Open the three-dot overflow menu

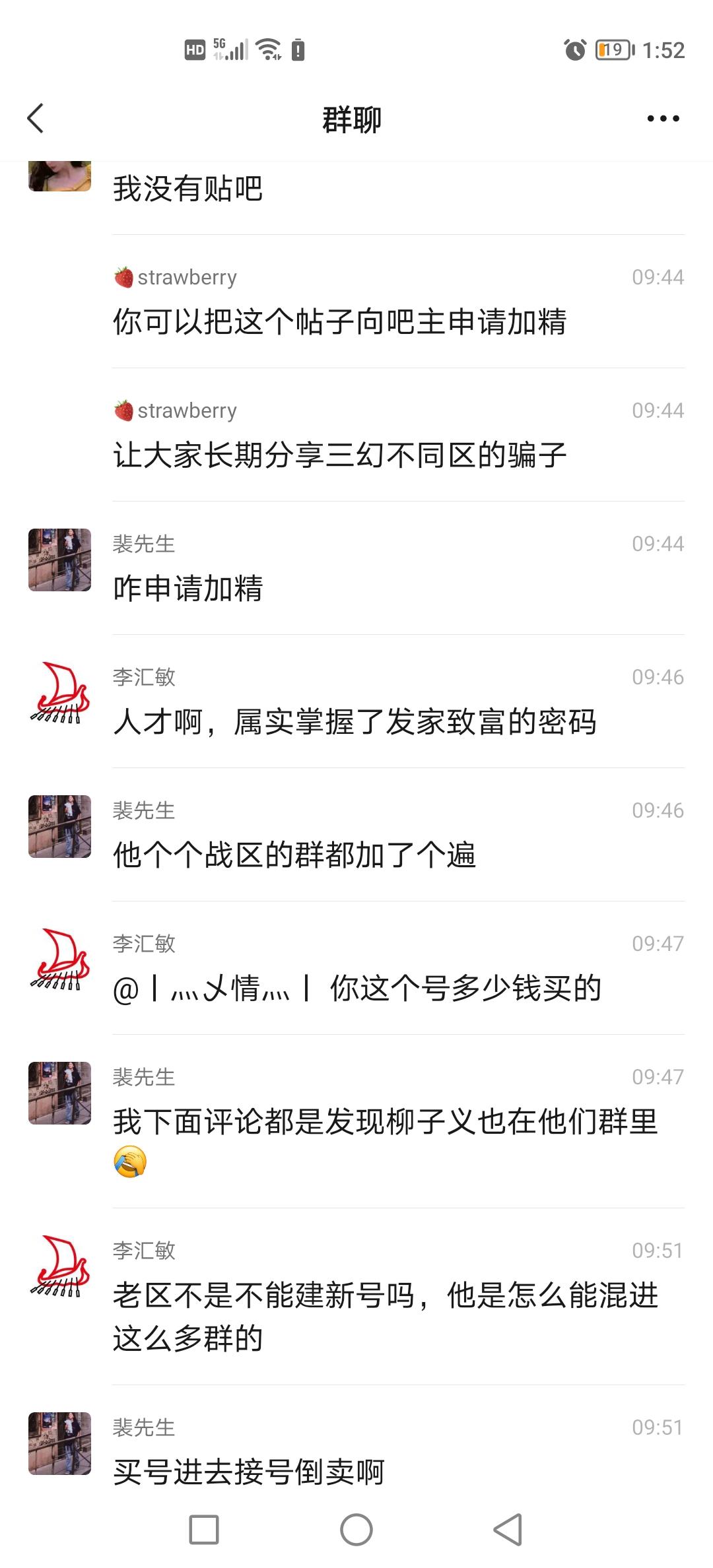tap(663, 119)
